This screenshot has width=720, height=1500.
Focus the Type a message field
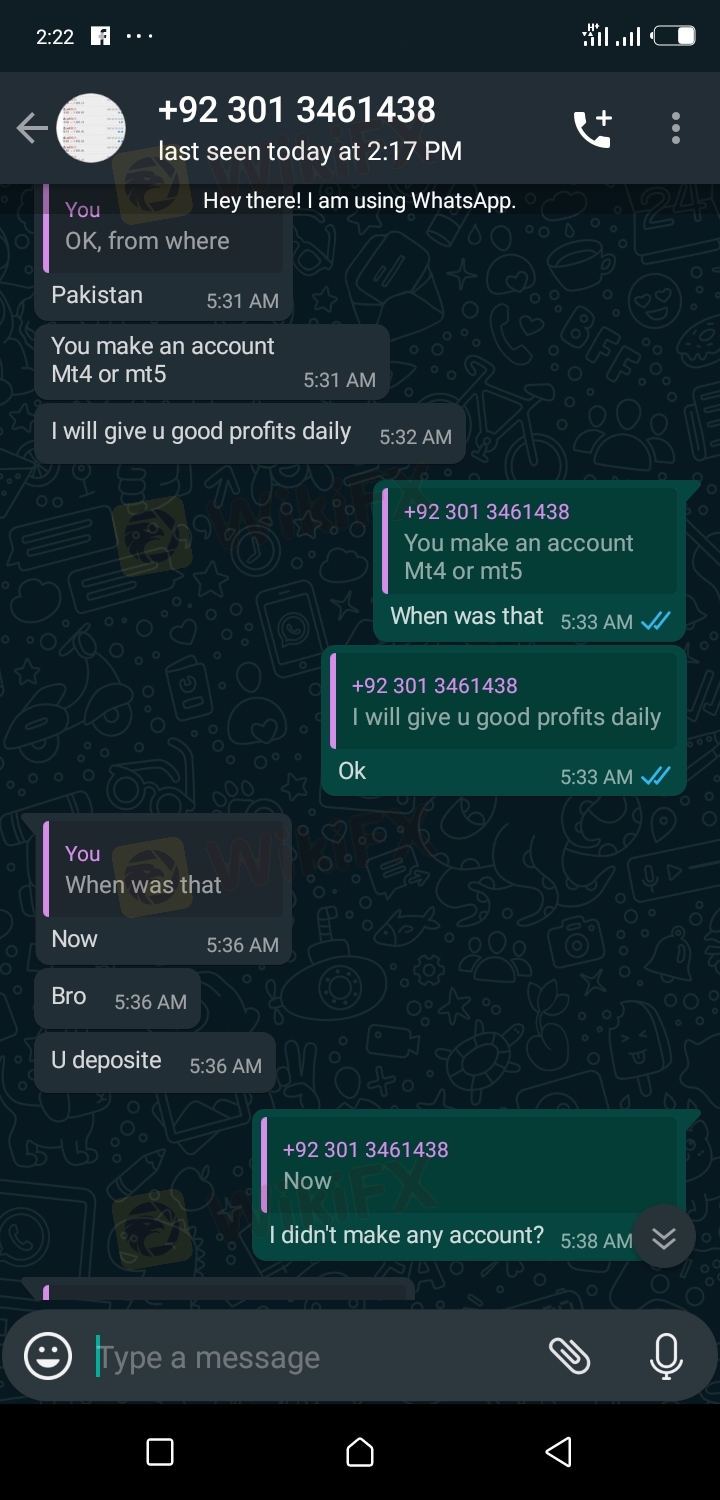(x=300, y=1357)
